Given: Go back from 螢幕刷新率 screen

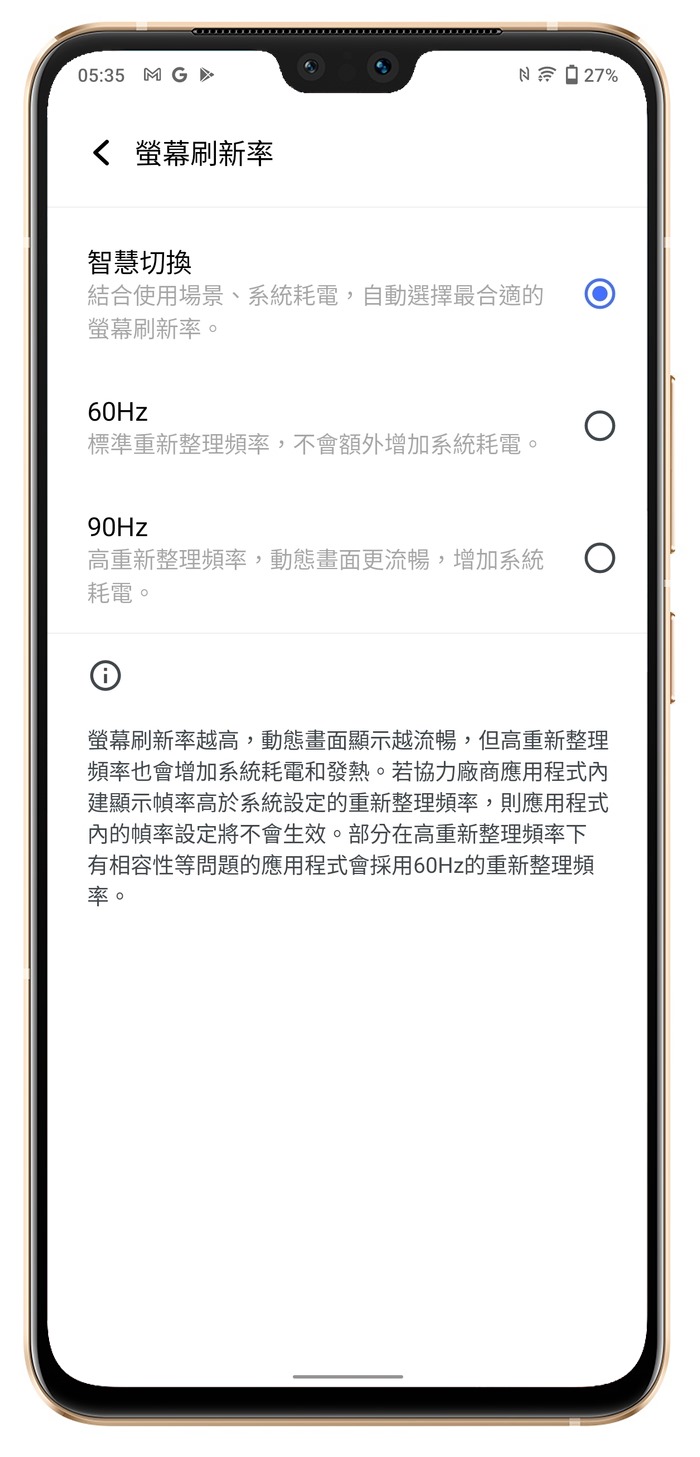Looking at the screenshot, I should click(x=101, y=153).
